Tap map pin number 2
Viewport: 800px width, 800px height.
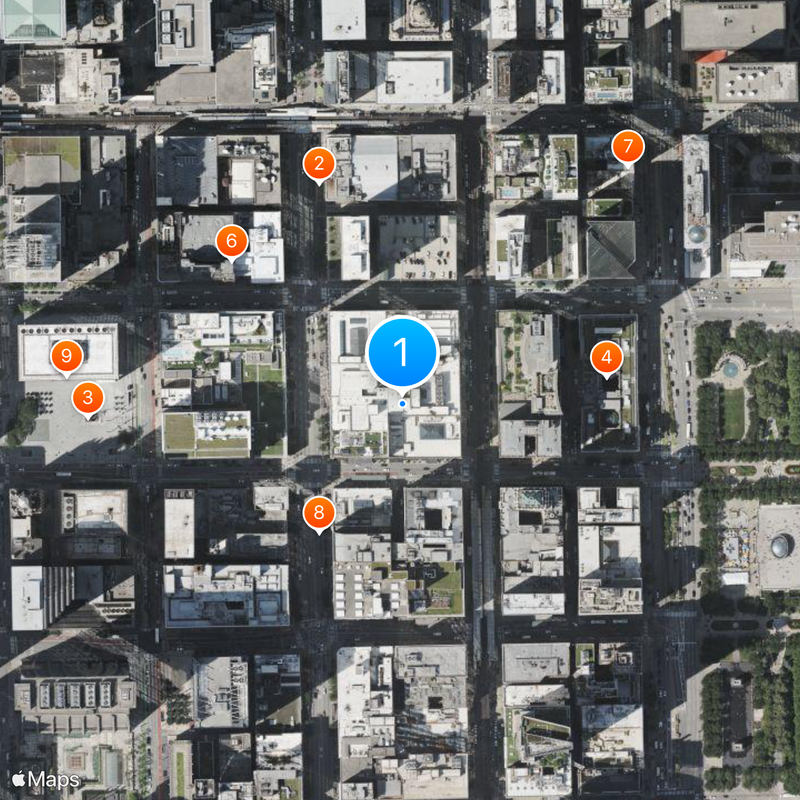coord(319,163)
